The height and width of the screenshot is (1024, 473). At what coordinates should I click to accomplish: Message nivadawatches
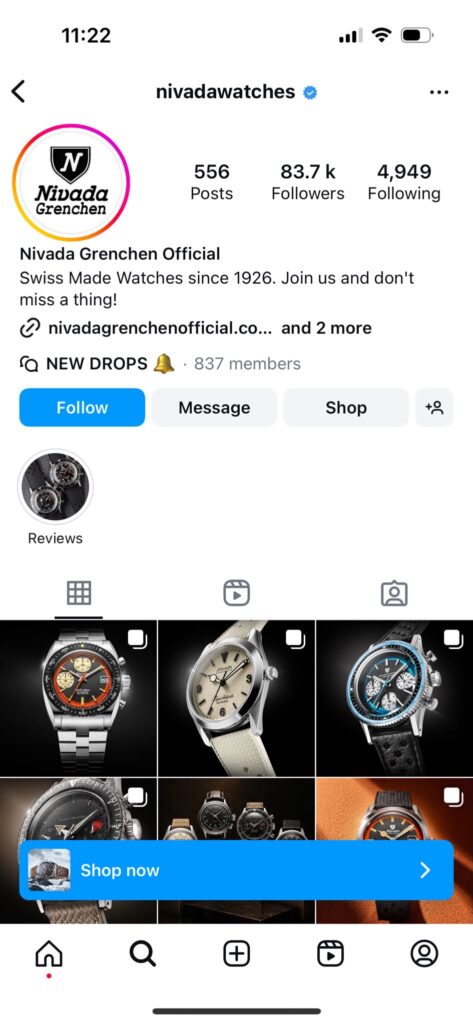pos(214,408)
